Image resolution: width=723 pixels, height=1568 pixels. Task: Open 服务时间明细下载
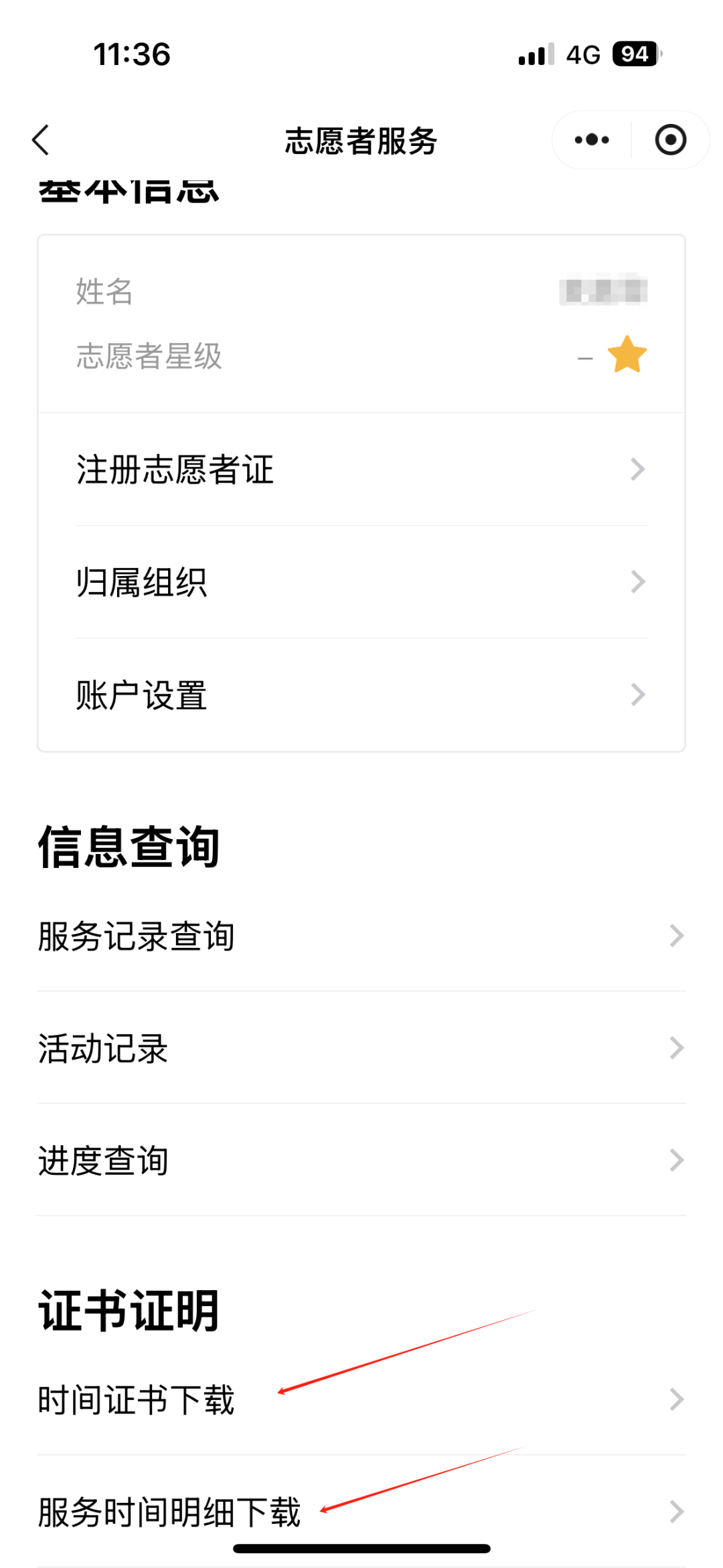pos(361,1512)
